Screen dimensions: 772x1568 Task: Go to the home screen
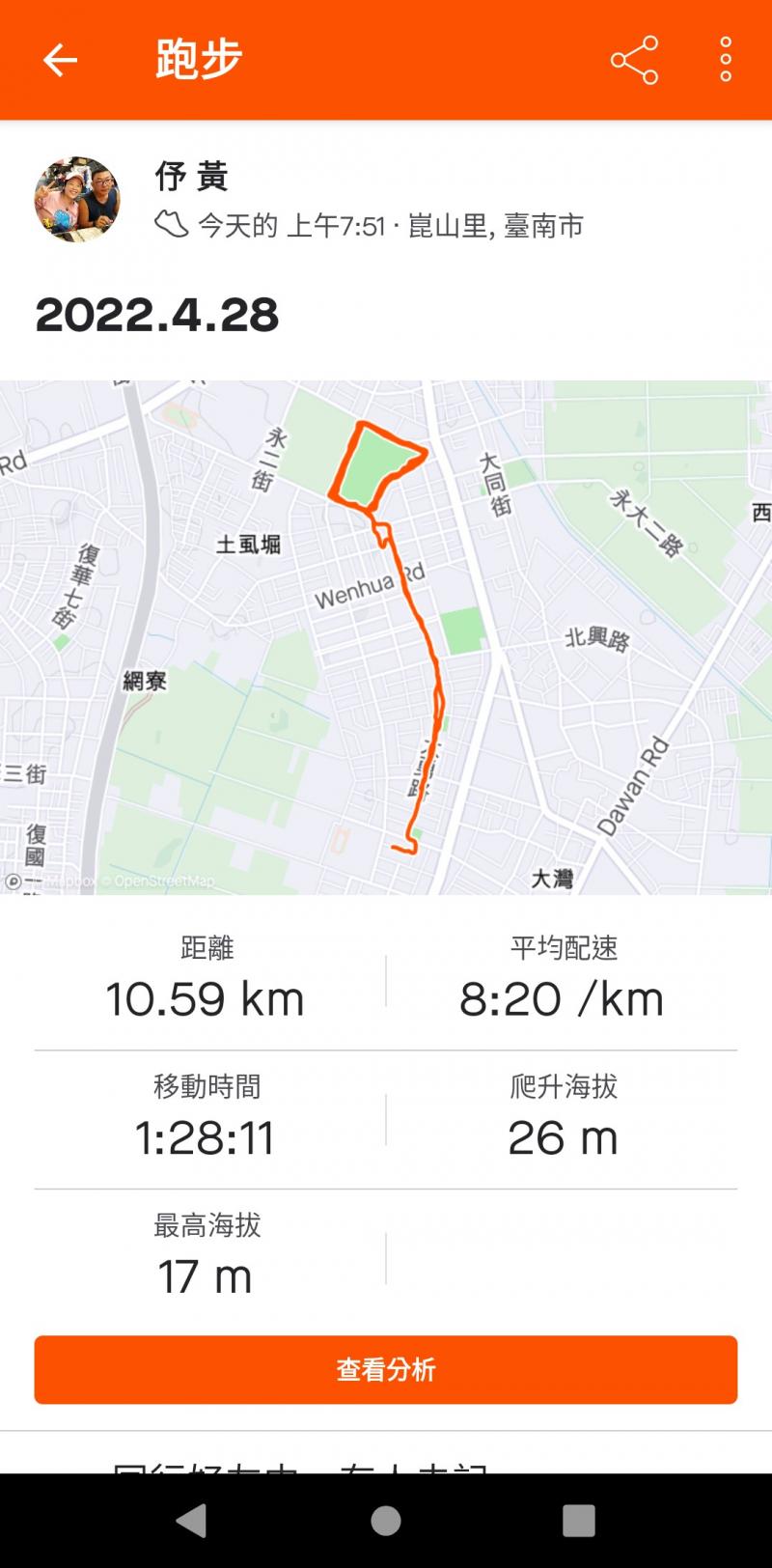[386, 1521]
